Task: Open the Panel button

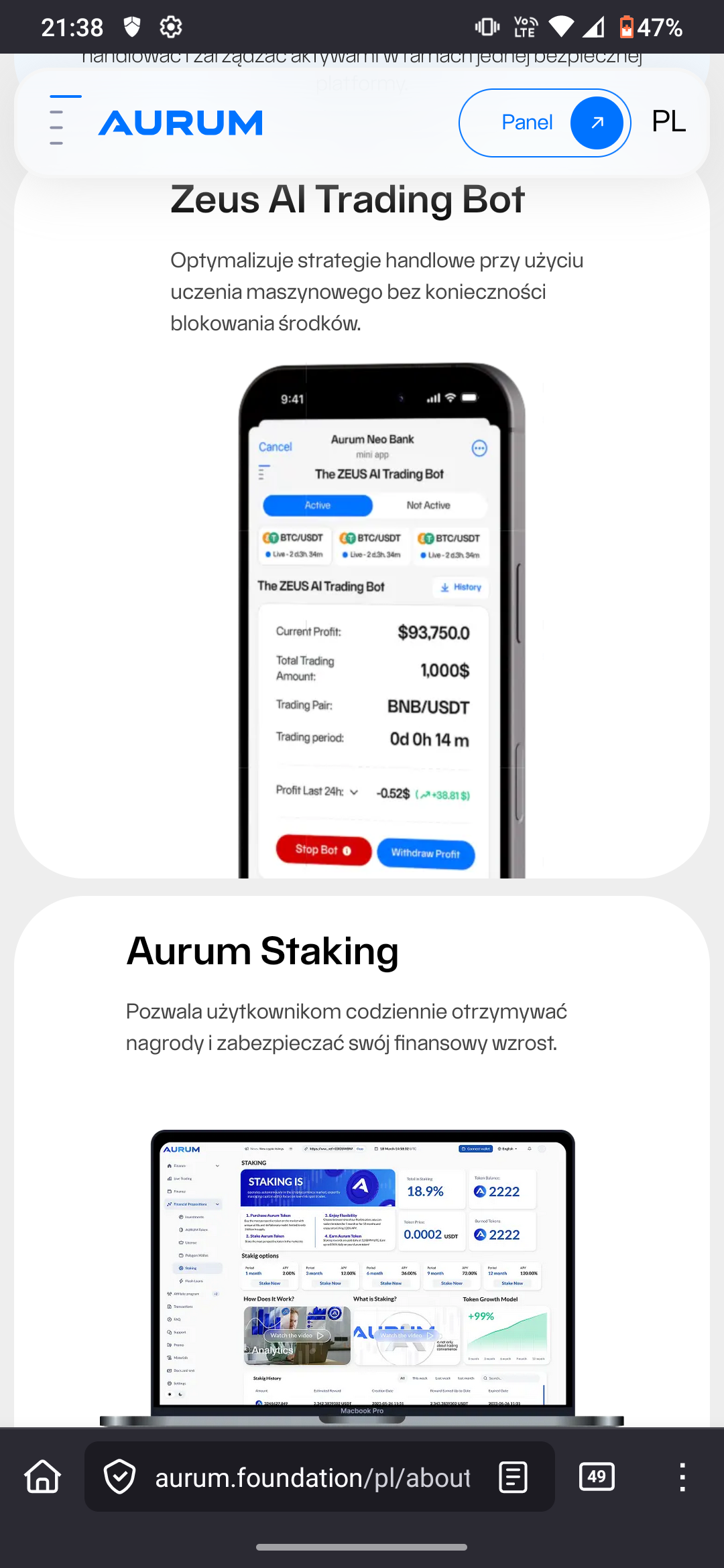Action: coord(544,123)
